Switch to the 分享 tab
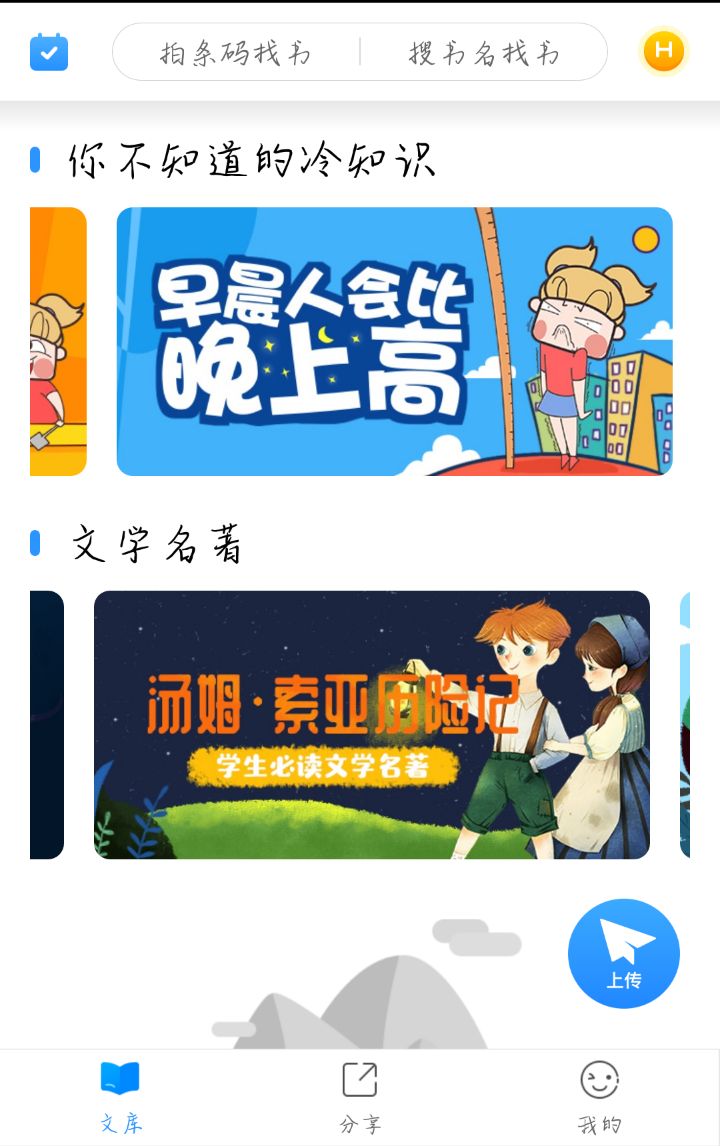This screenshot has height=1146, width=720. click(360, 1097)
